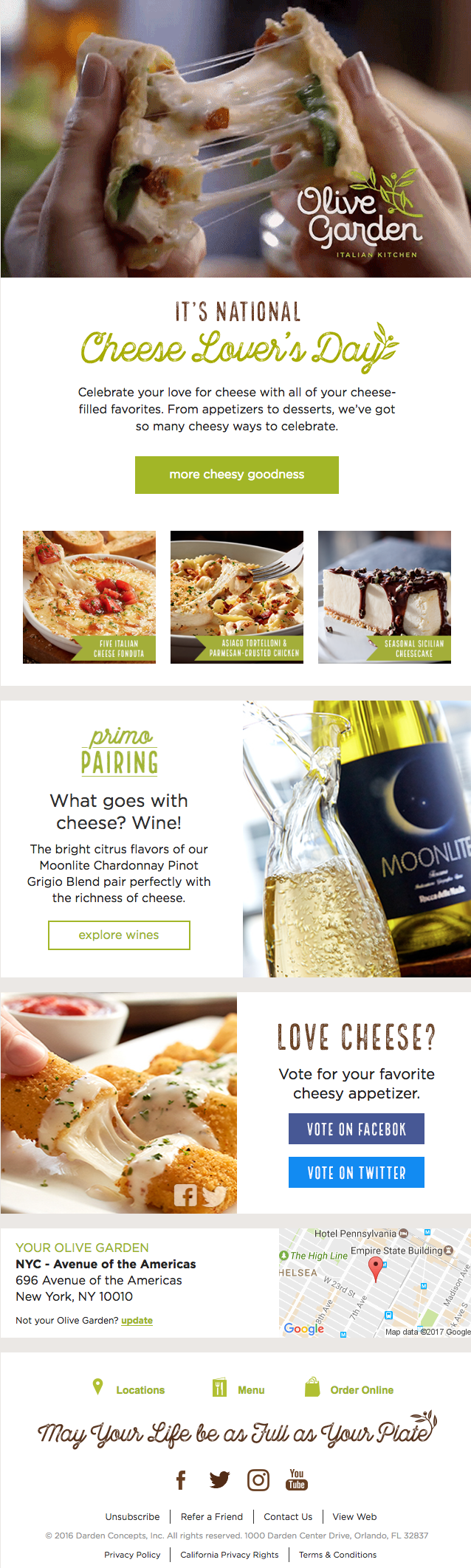Visit the Facebook page icon in footer
471x1568 pixels.
[x=181, y=1479]
